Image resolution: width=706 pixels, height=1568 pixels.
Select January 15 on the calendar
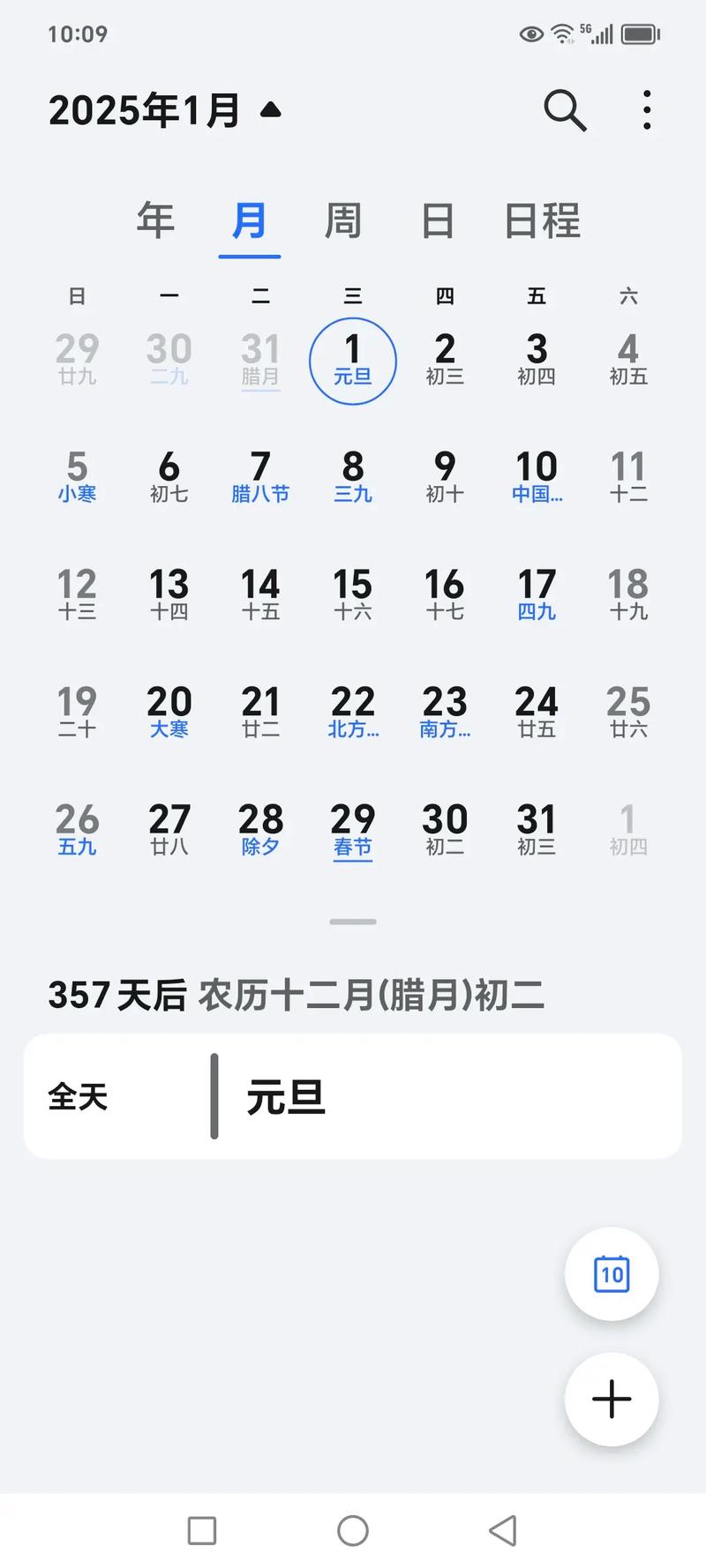[352, 595]
